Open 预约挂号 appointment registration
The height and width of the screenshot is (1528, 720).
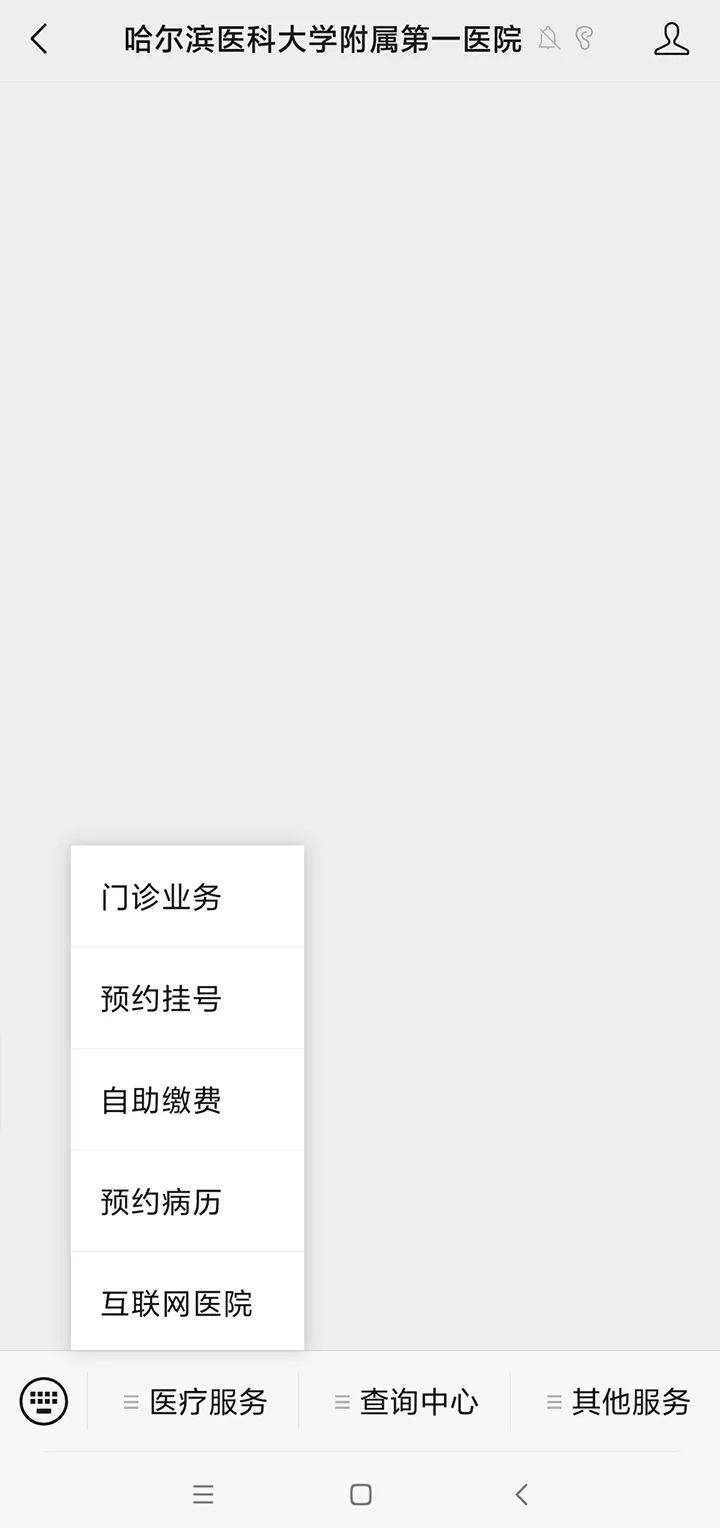(187, 998)
